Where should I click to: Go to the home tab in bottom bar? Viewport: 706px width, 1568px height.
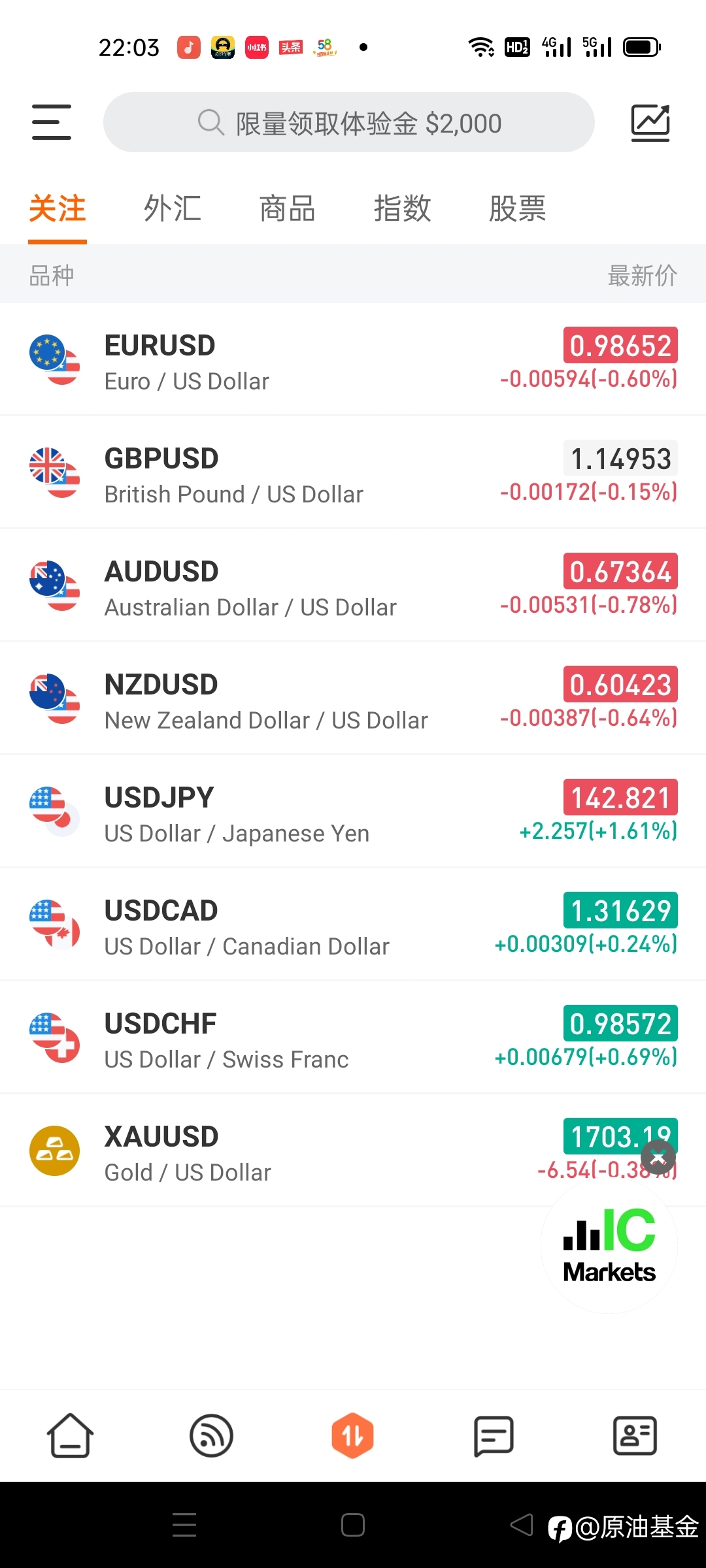[x=70, y=1435]
